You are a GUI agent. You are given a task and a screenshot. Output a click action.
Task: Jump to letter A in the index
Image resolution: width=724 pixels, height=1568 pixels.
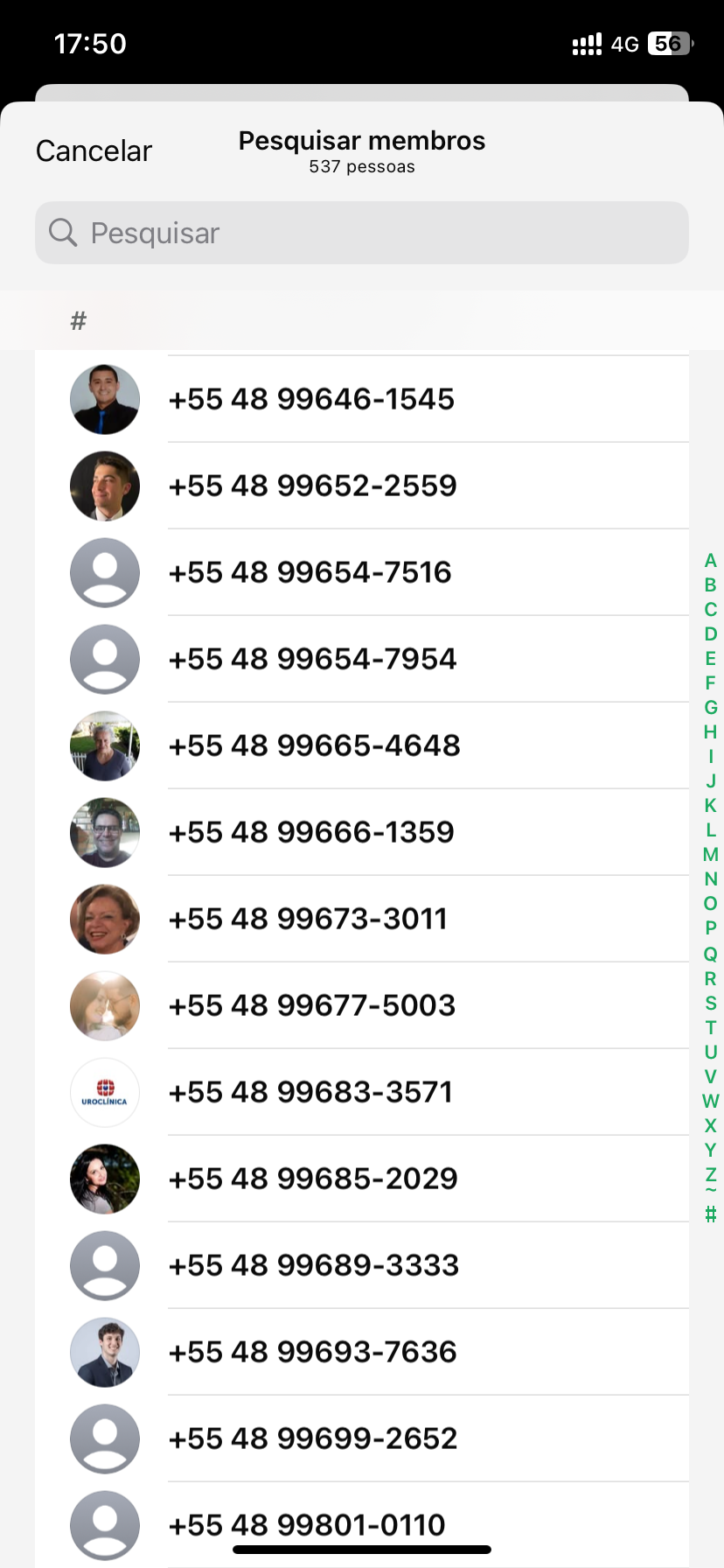(711, 561)
